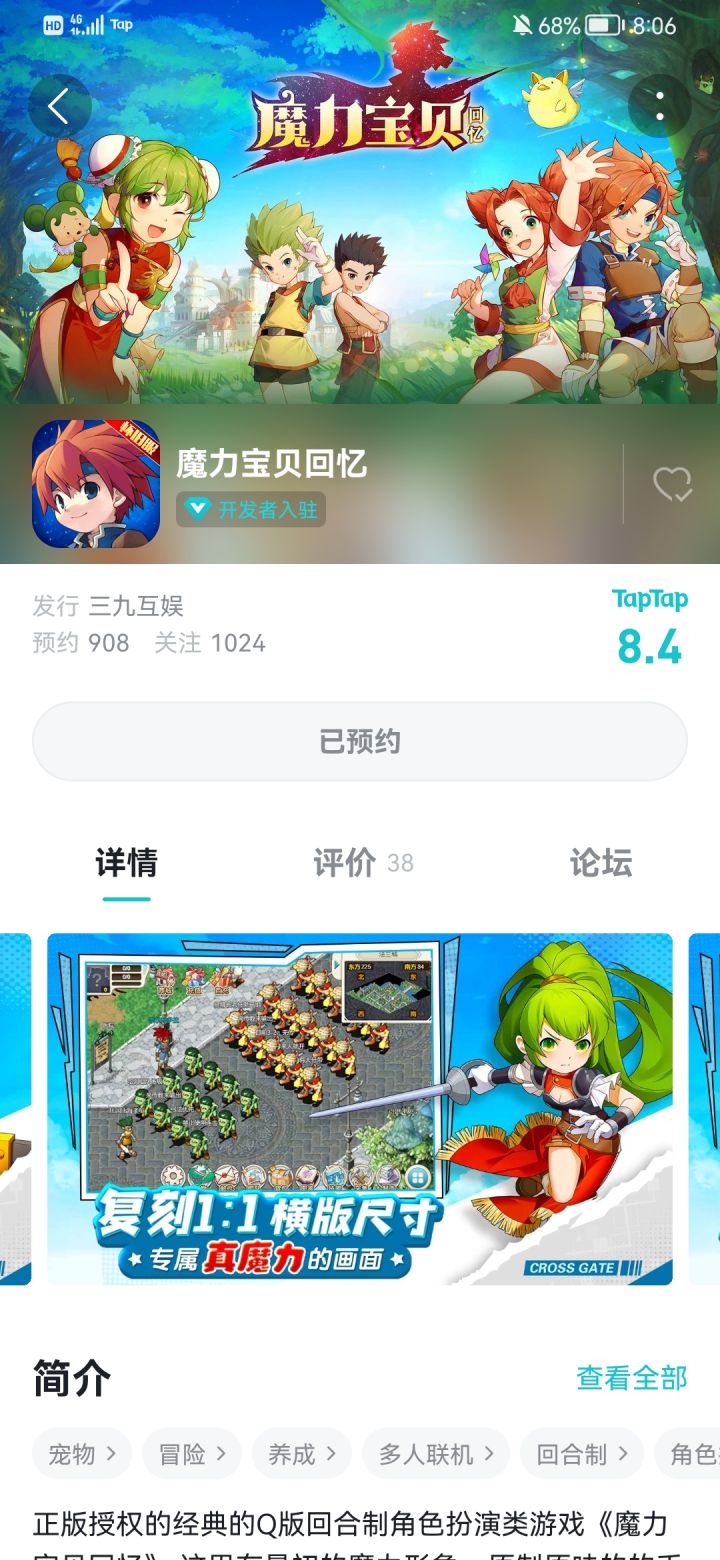The image size is (720, 1560).
Task: Expand the 宠物 tag chip
Action: coord(81,1454)
